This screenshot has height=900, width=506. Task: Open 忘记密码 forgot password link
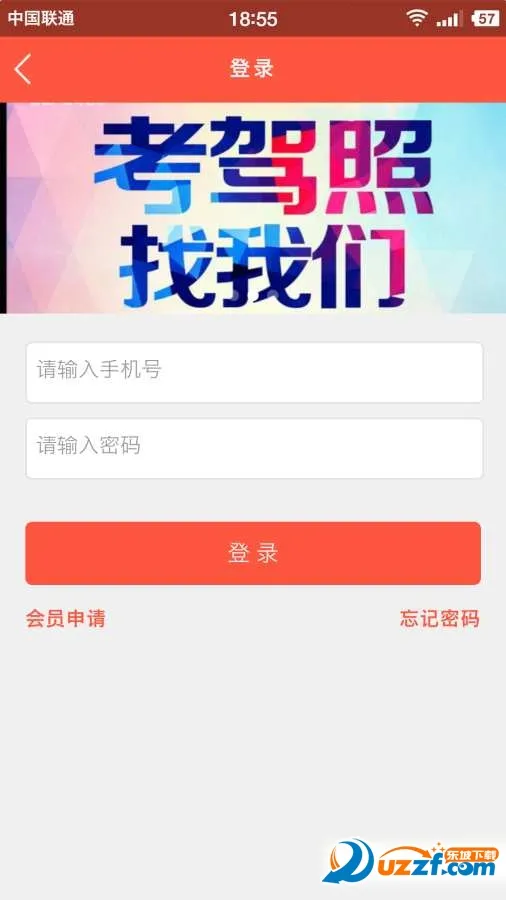point(440,619)
